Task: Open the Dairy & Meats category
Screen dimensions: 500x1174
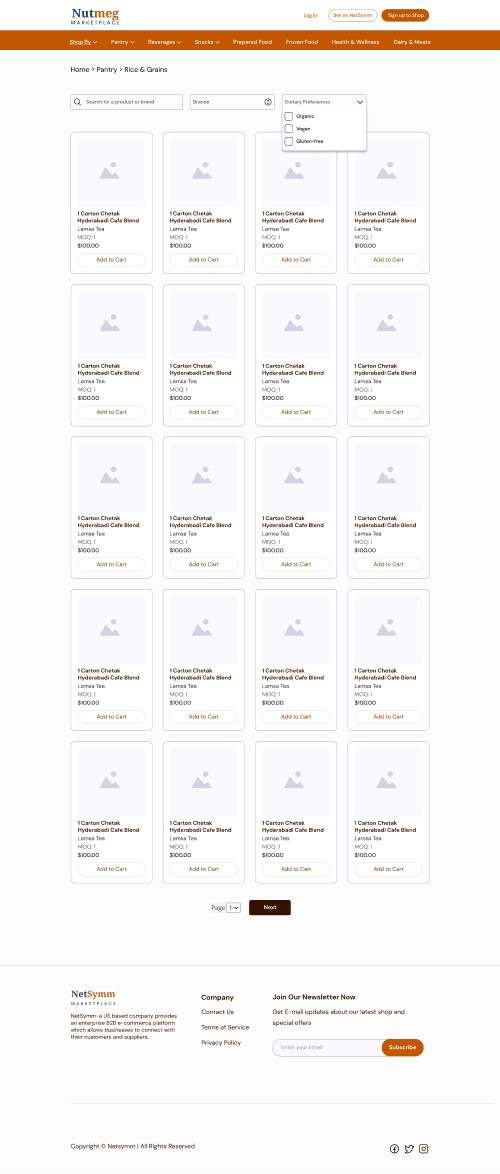Action: point(412,42)
